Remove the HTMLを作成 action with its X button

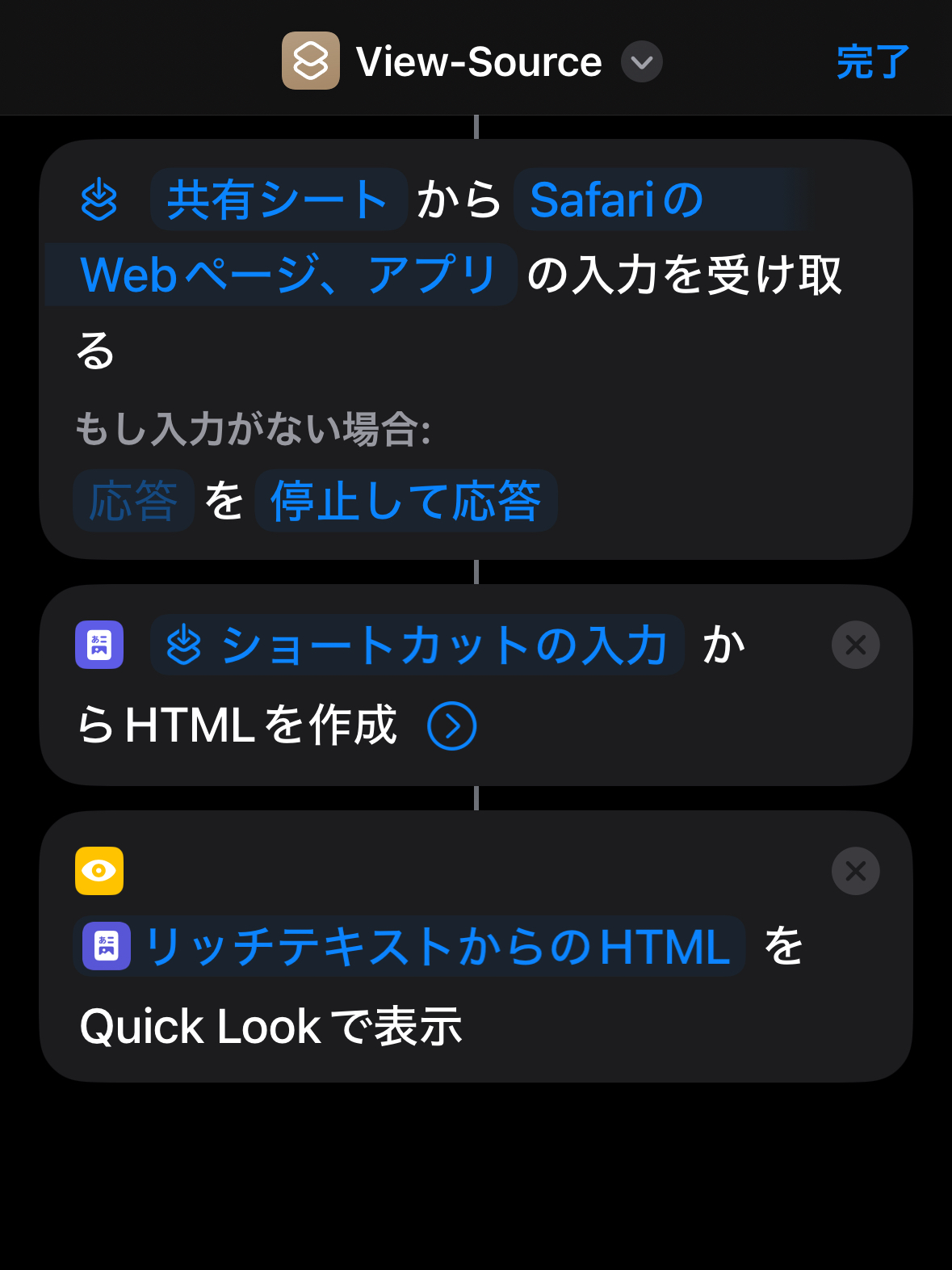coord(854,644)
